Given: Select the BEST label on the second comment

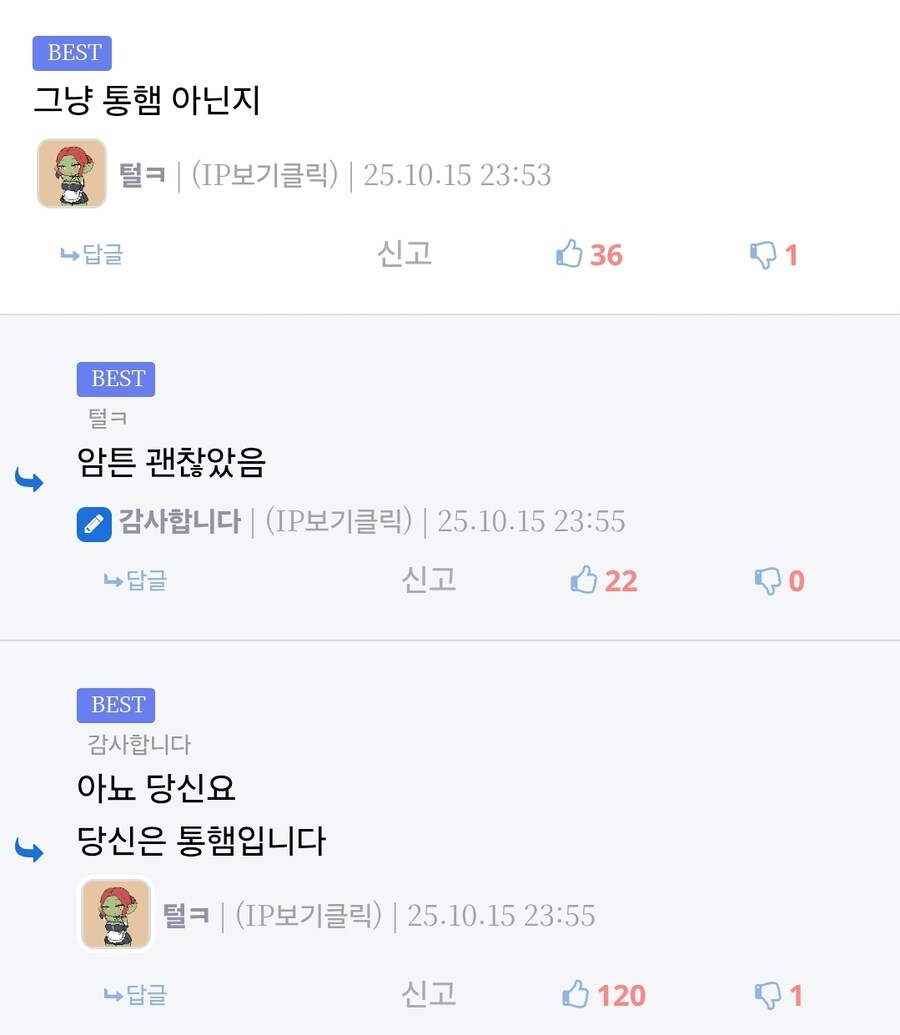Looking at the screenshot, I should (115, 378).
